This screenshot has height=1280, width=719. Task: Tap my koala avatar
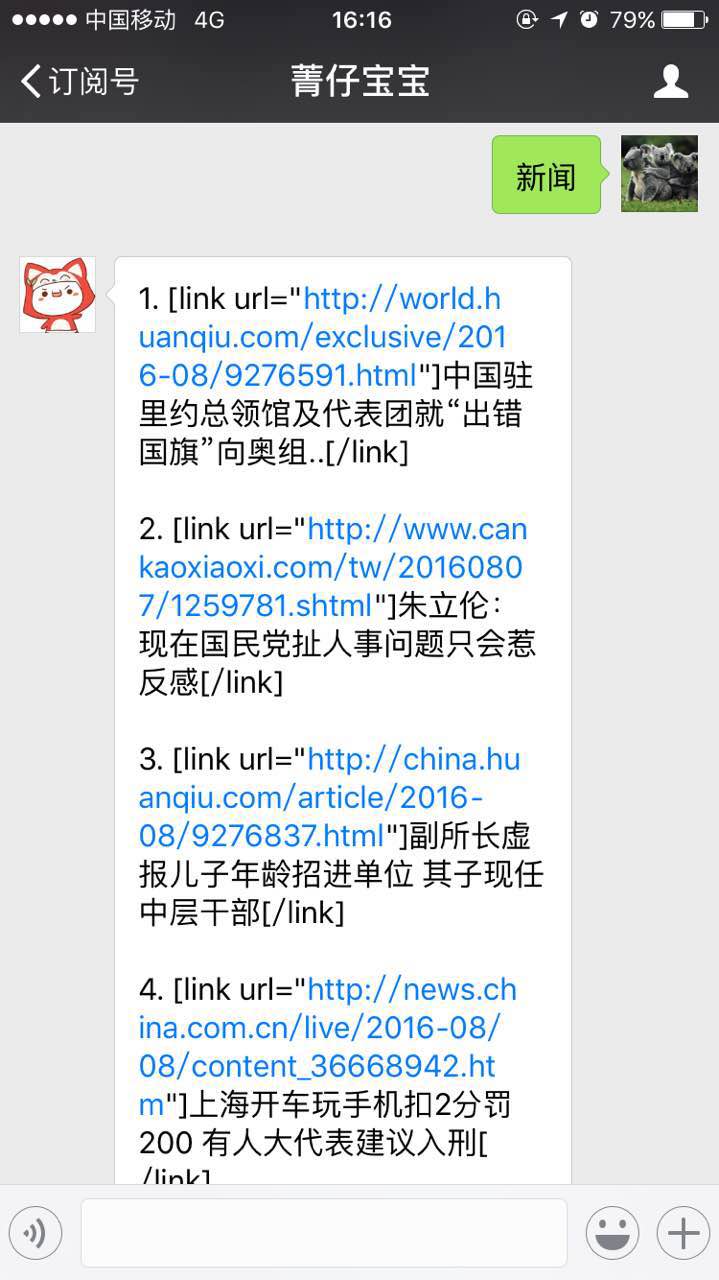click(x=659, y=174)
